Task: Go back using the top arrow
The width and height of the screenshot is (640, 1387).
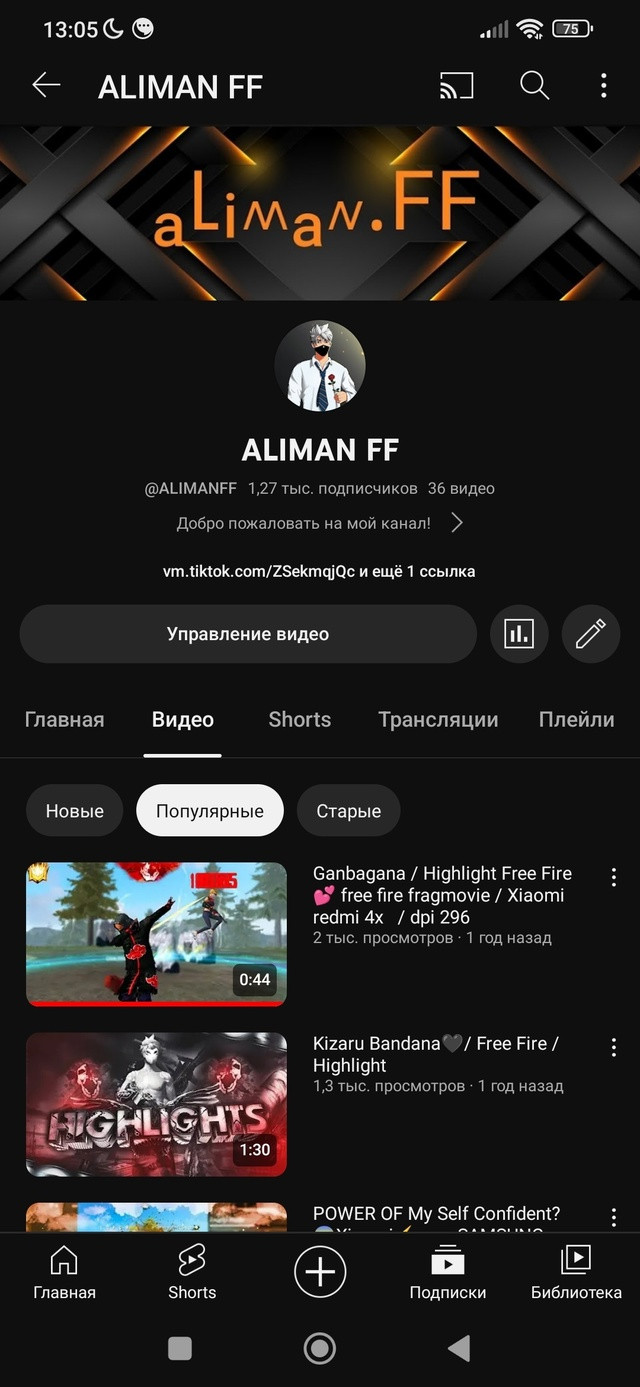Action: pos(46,86)
